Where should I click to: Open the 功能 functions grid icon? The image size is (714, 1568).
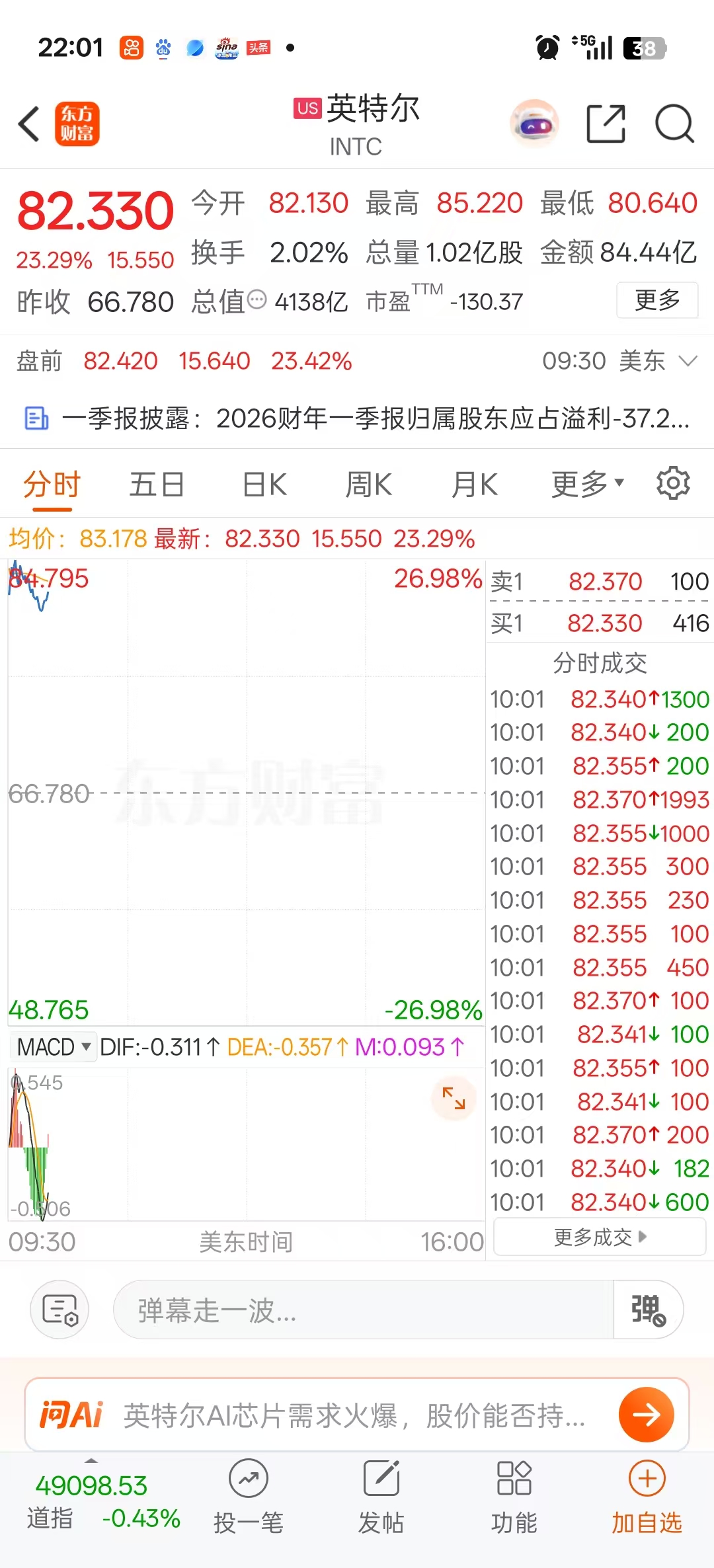pos(514,1497)
